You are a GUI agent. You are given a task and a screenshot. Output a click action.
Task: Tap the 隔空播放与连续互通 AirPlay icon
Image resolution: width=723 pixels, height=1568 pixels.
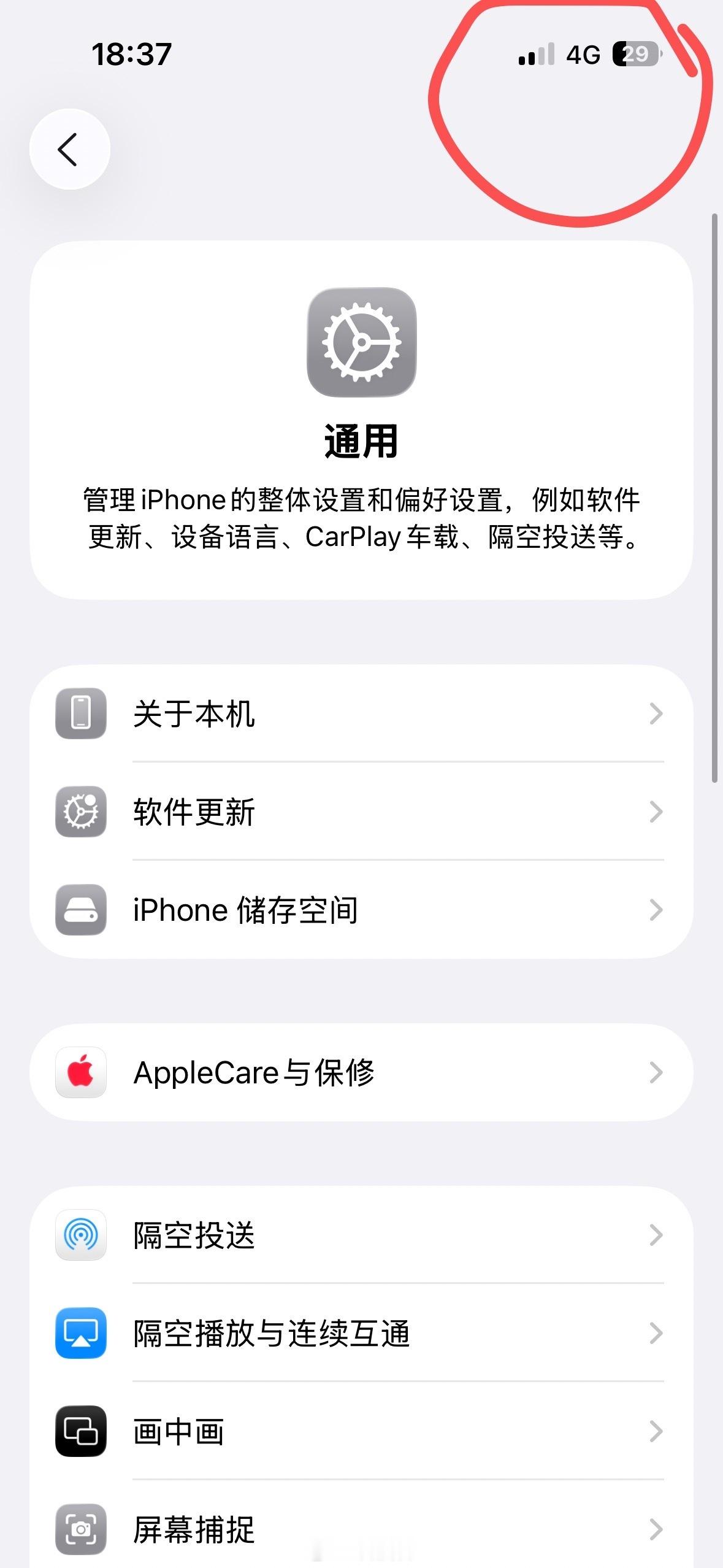[80, 1334]
